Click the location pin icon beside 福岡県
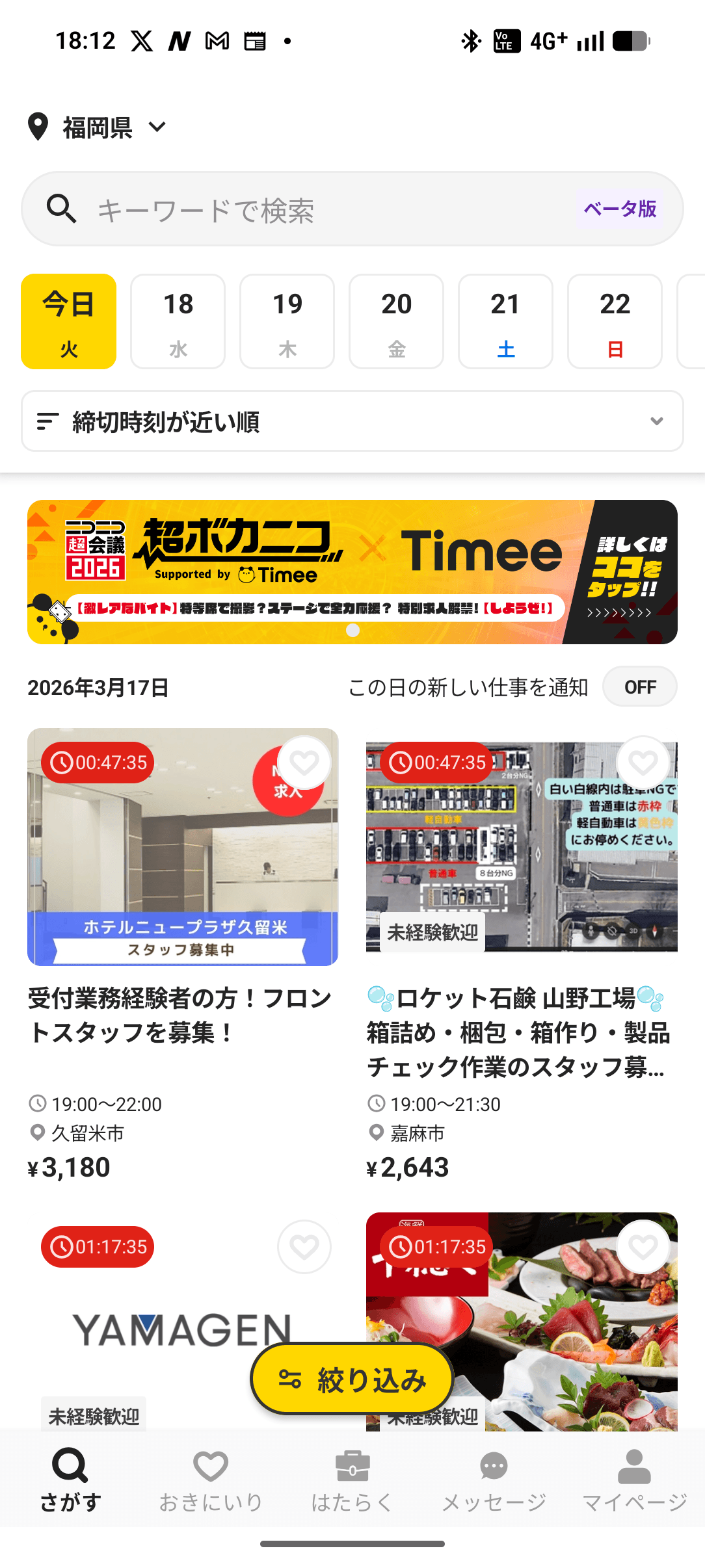 click(37, 127)
